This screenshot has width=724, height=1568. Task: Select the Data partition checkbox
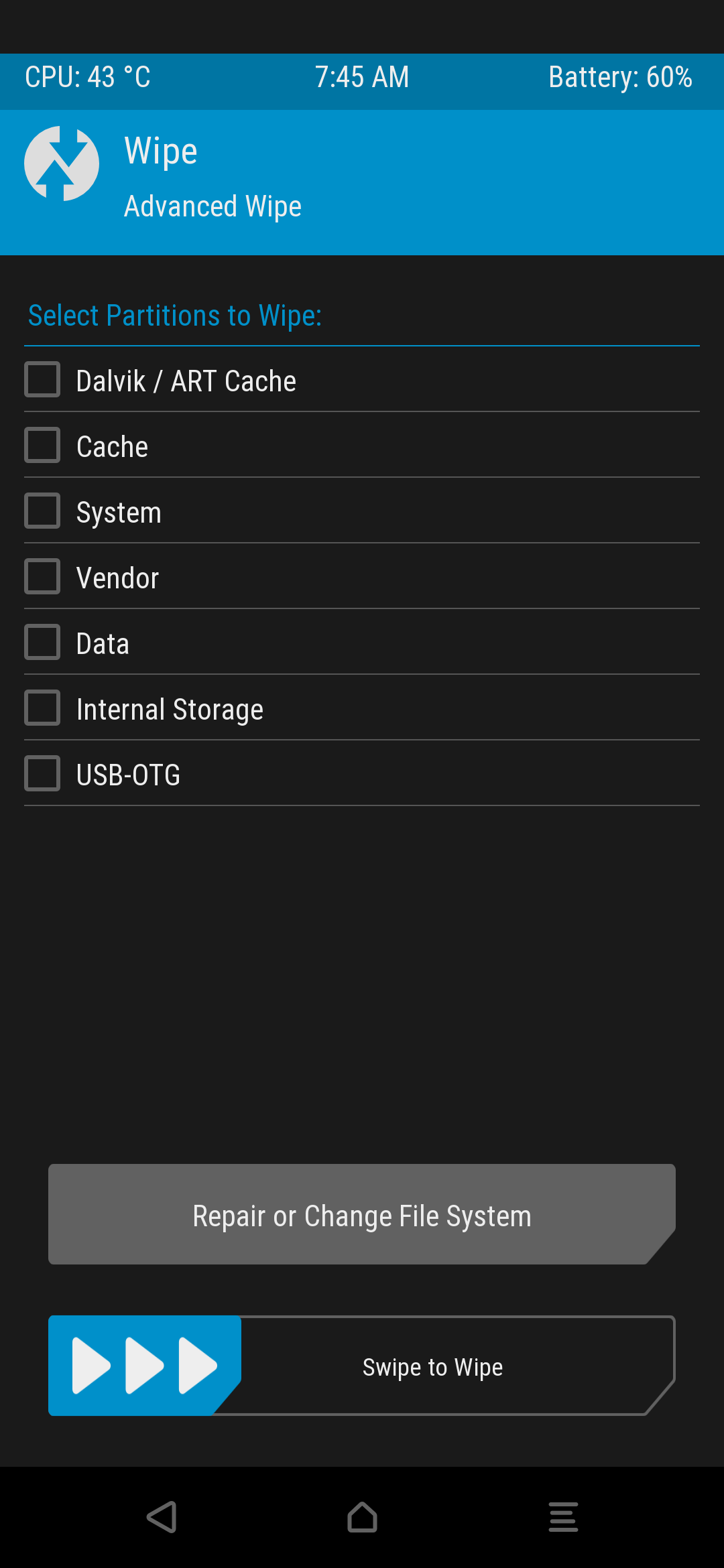[x=42, y=643]
